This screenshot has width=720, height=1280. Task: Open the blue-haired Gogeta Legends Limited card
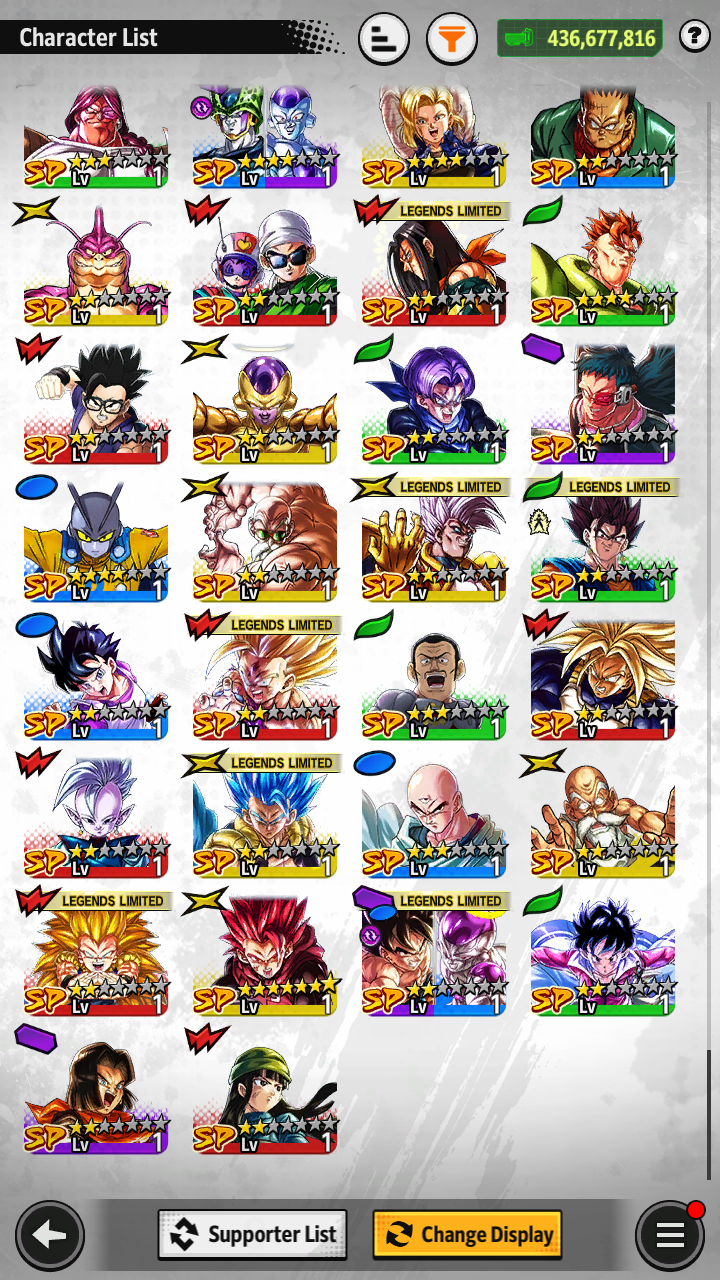coord(265,819)
